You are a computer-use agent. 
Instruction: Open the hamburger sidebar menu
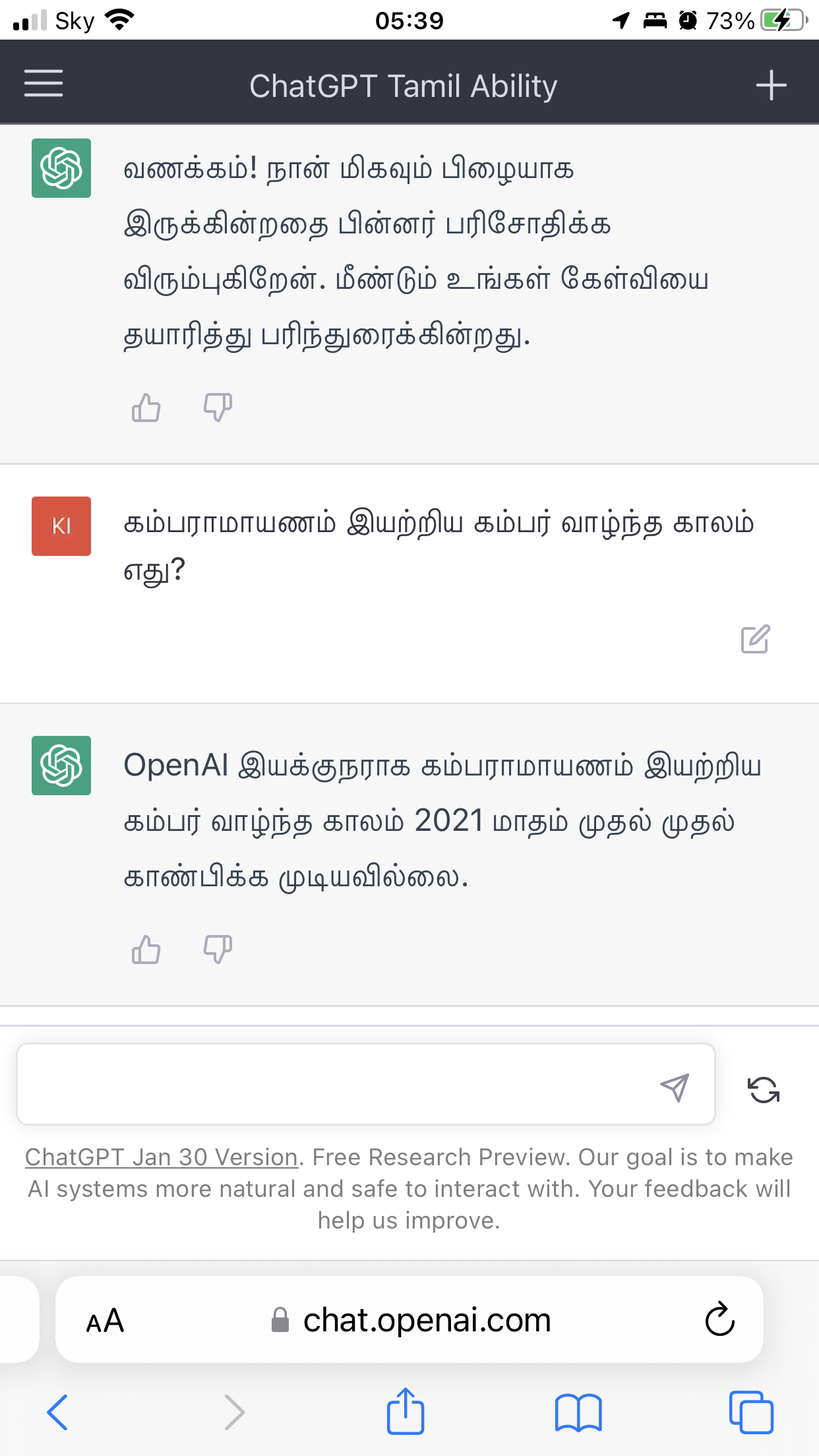(44, 84)
